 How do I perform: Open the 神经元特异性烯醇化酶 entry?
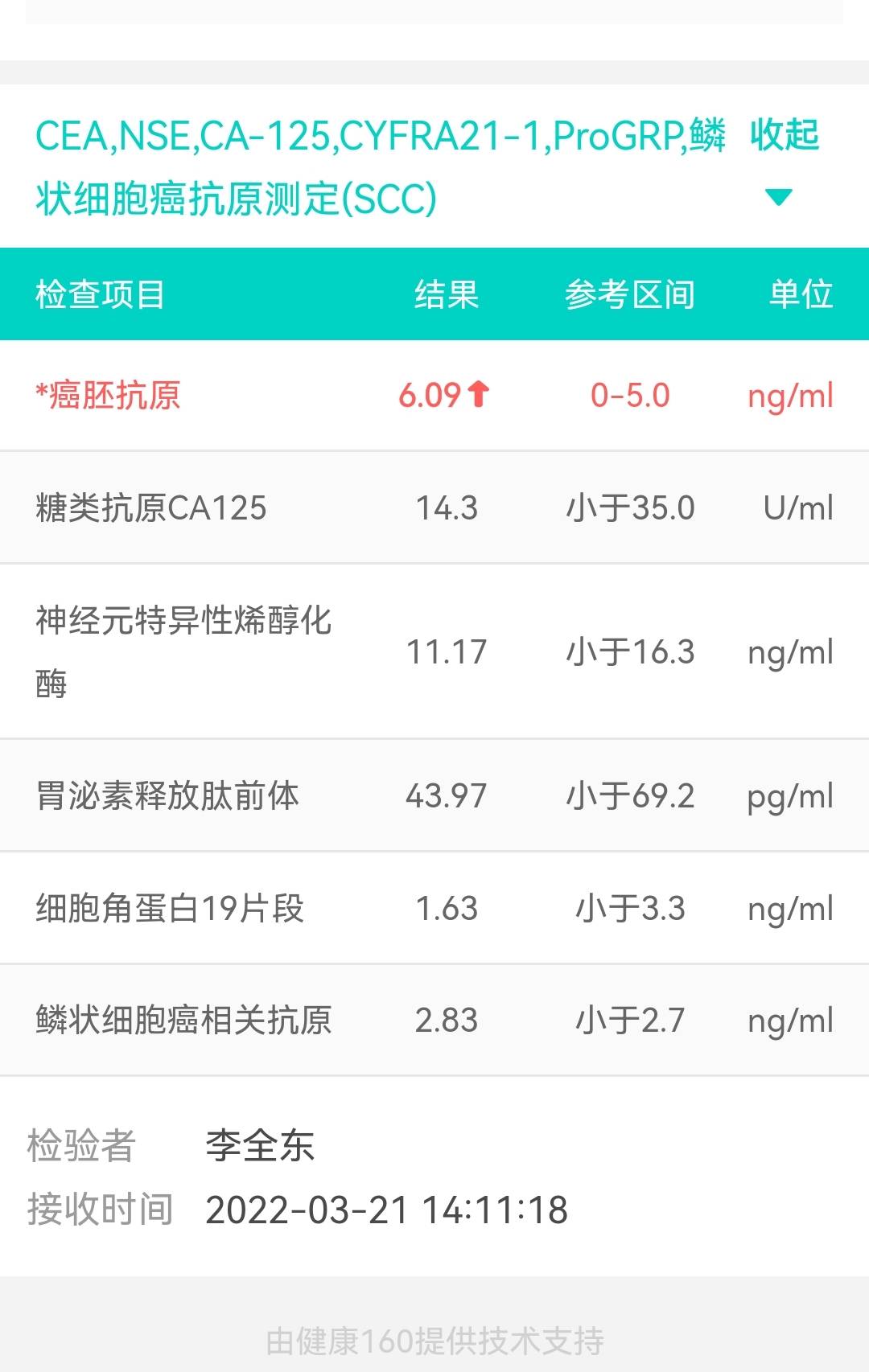coord(185,653)
